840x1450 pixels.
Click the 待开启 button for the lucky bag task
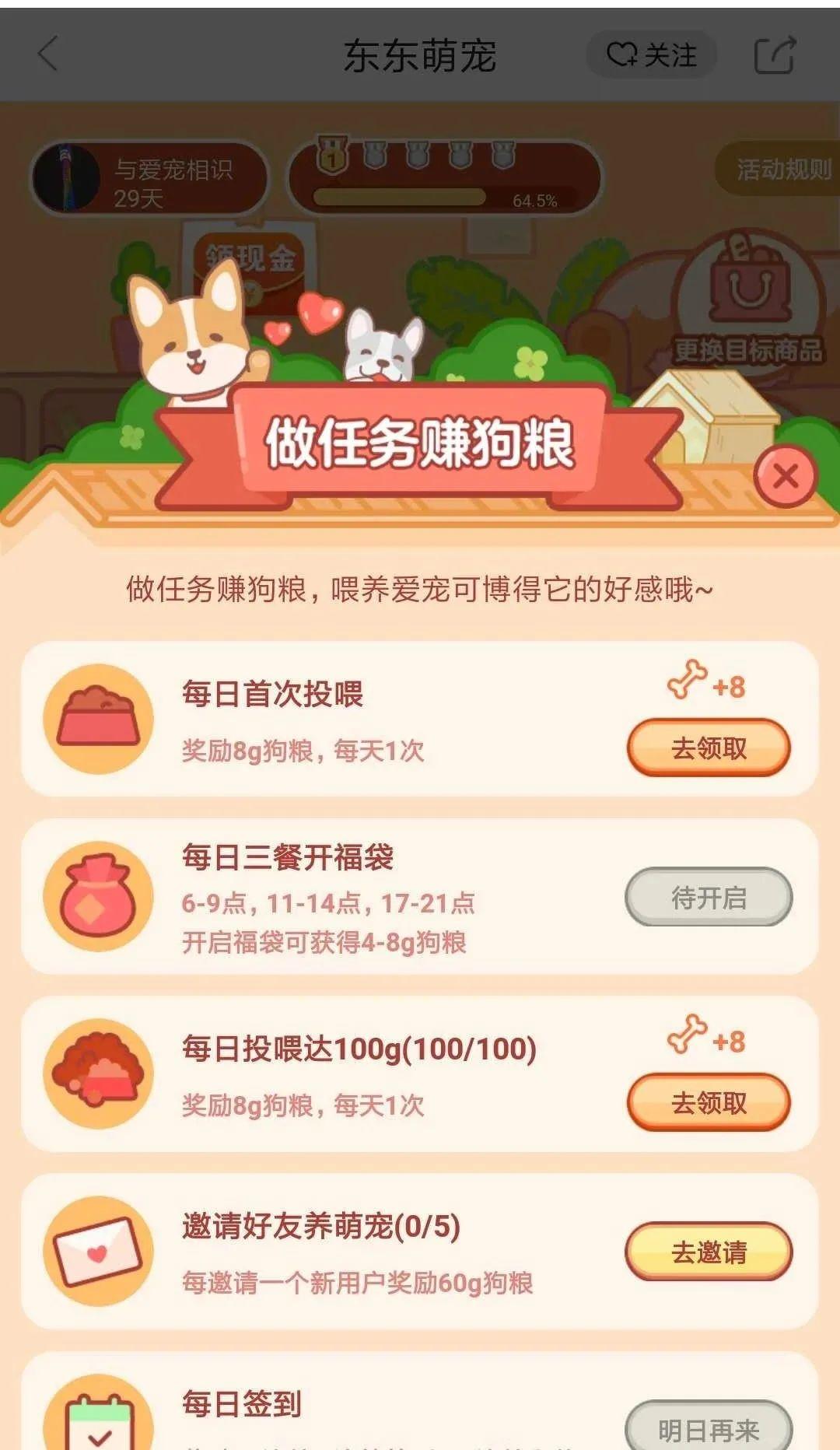(x=709, y=896)
